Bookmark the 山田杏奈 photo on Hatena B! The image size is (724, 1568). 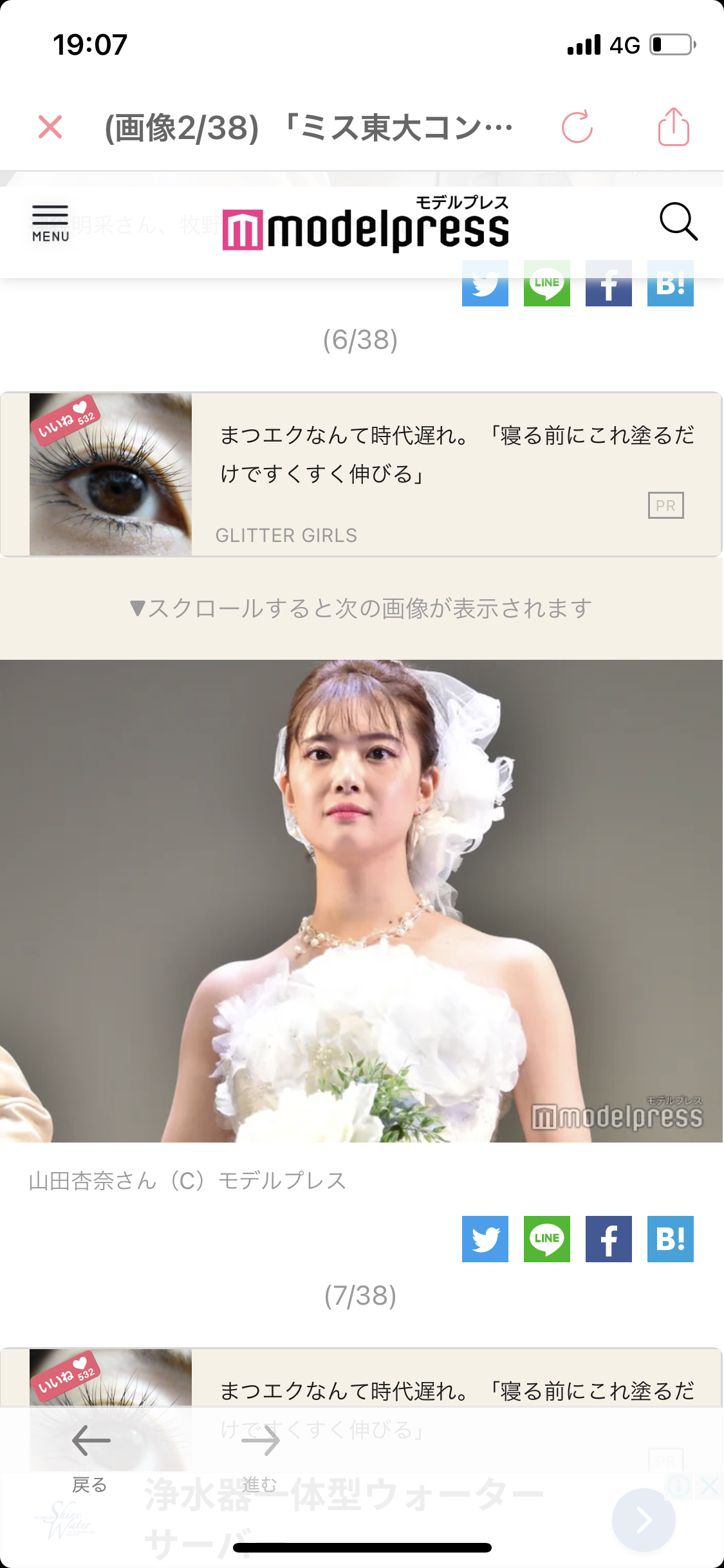tap(670, 1239)
